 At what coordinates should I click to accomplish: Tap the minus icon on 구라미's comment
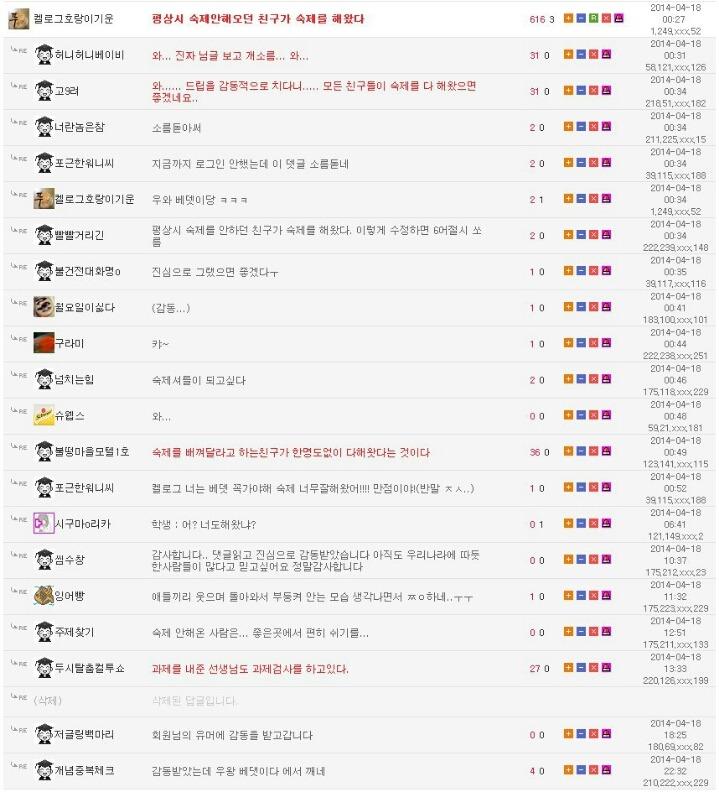tap(581, 343)
